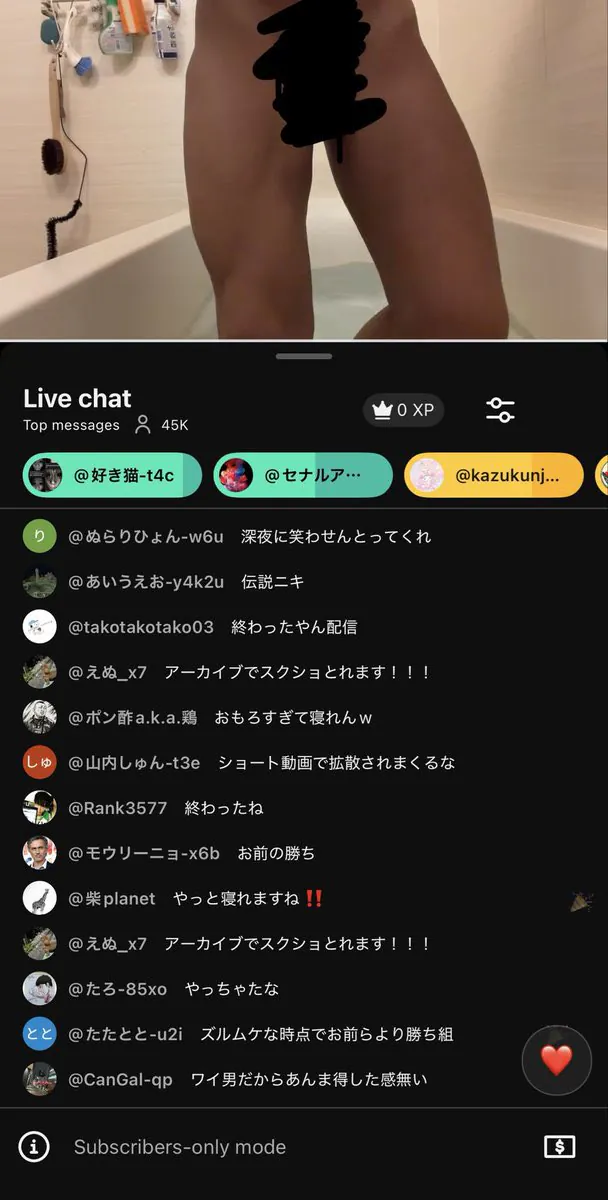Open the message from @takotakotako03
This screenshot has width=608, height=1200.
[304, 627]
